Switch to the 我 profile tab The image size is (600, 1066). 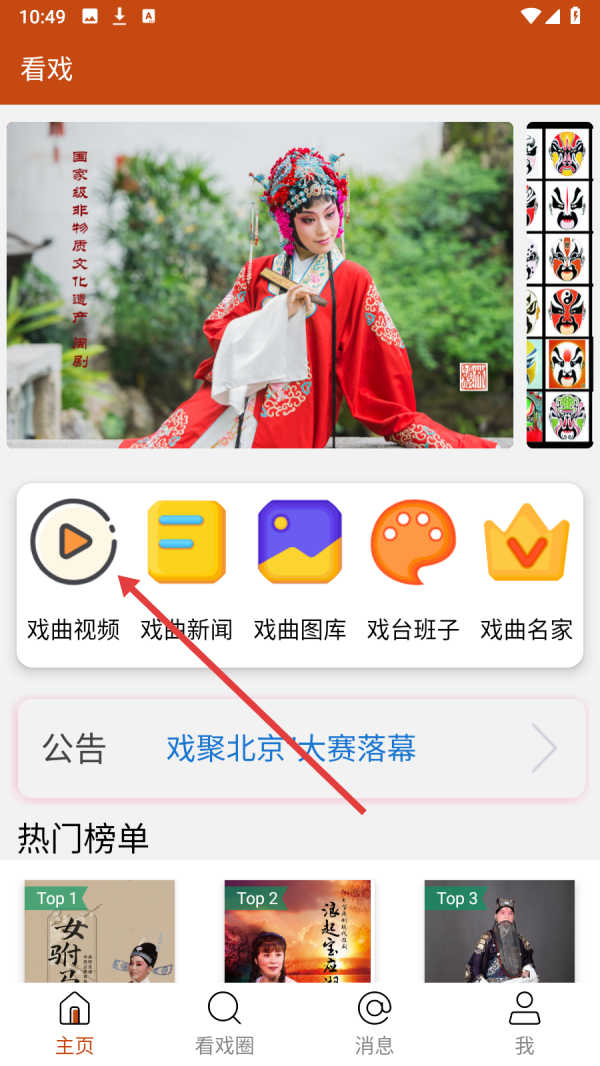[525, 1023]
